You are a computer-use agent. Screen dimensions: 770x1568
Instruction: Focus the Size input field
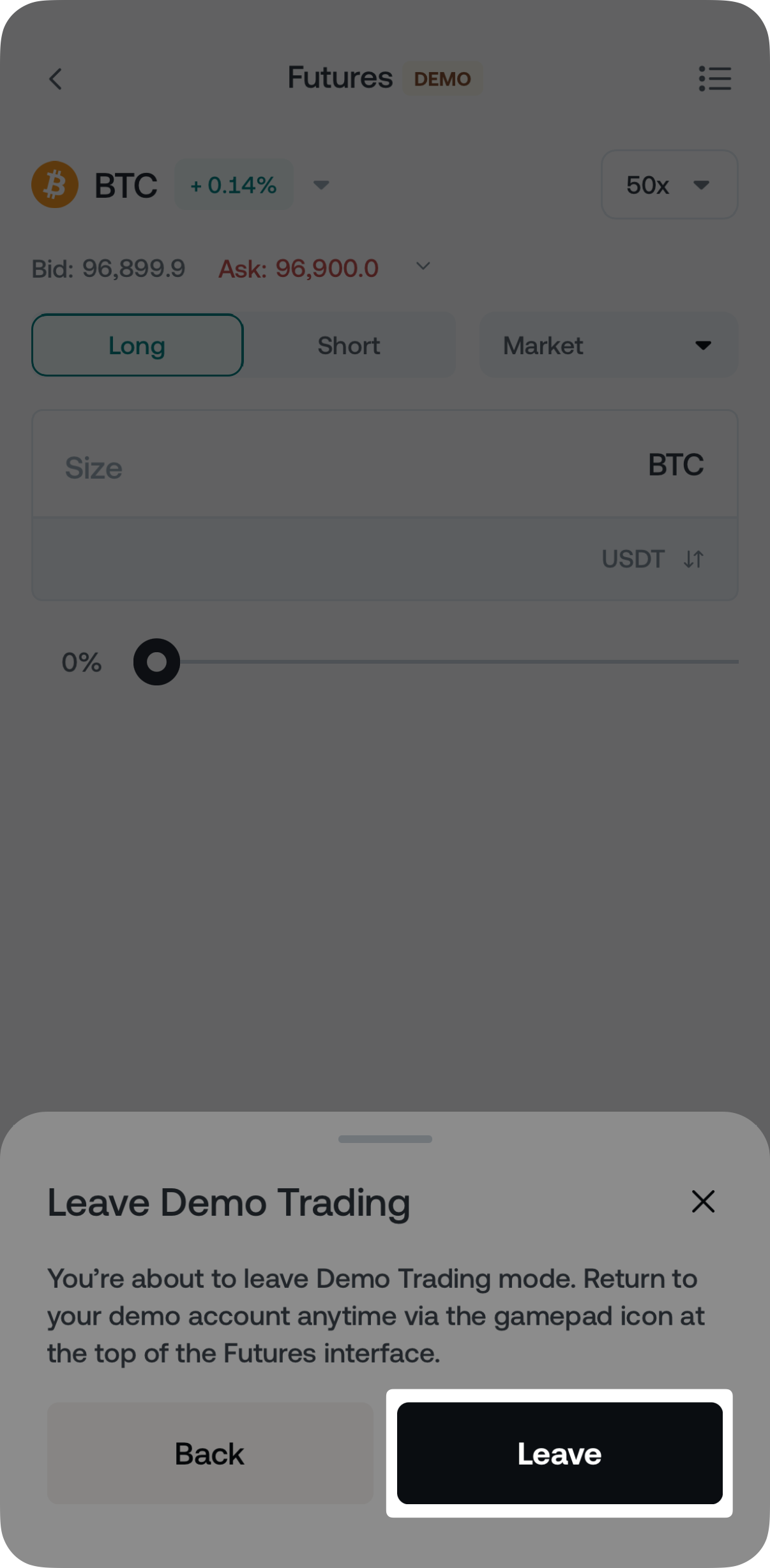point(319,467)
